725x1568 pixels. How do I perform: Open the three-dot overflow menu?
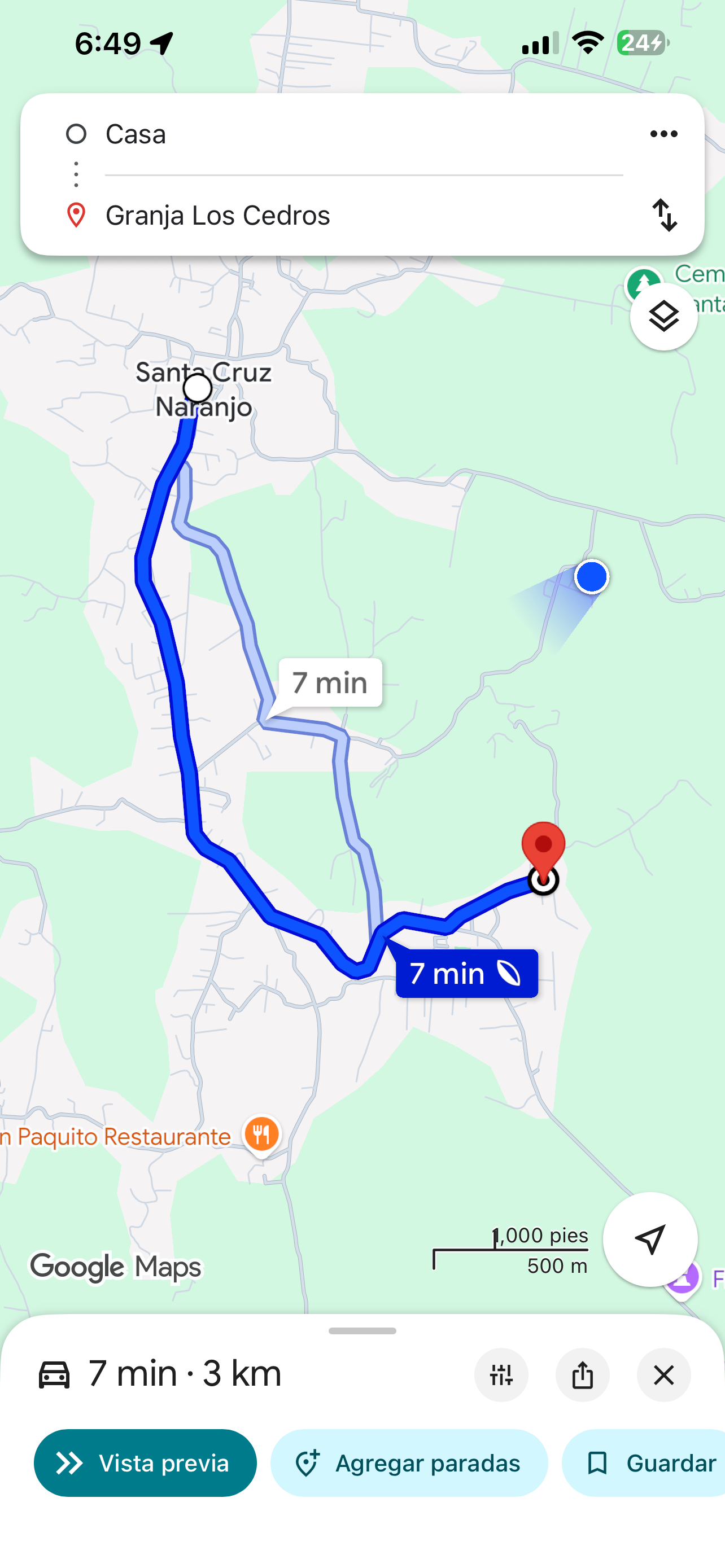pyautogui.click(x=663, y=134)
